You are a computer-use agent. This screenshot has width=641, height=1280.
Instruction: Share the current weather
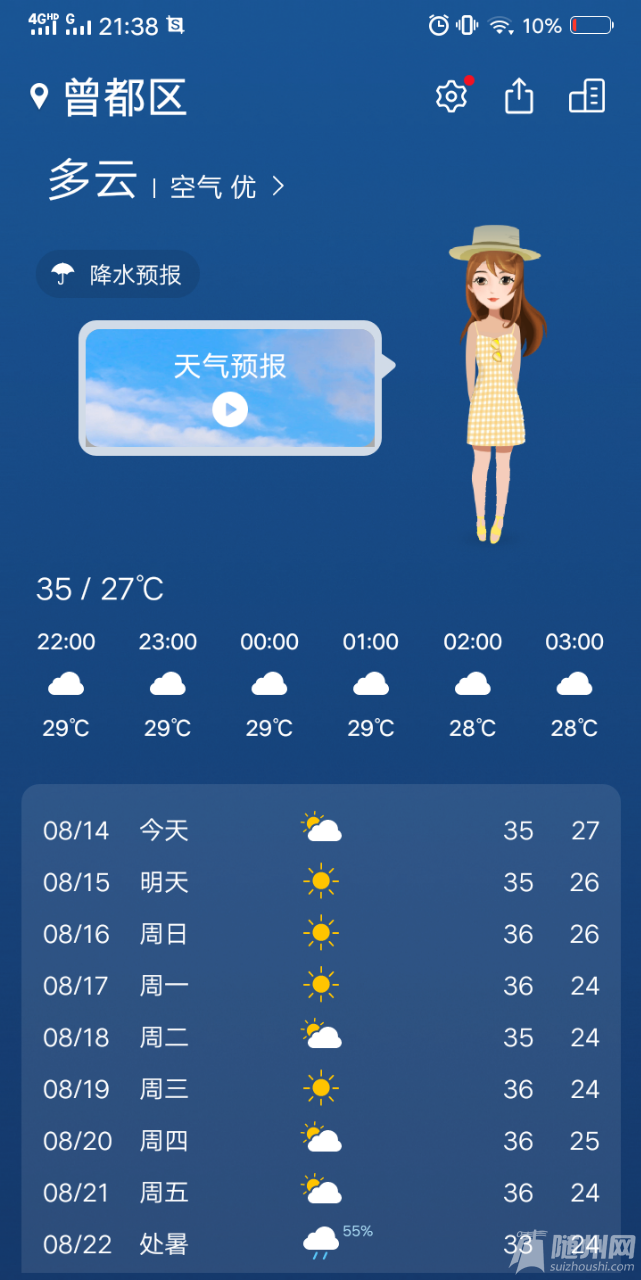coord(519,97)
